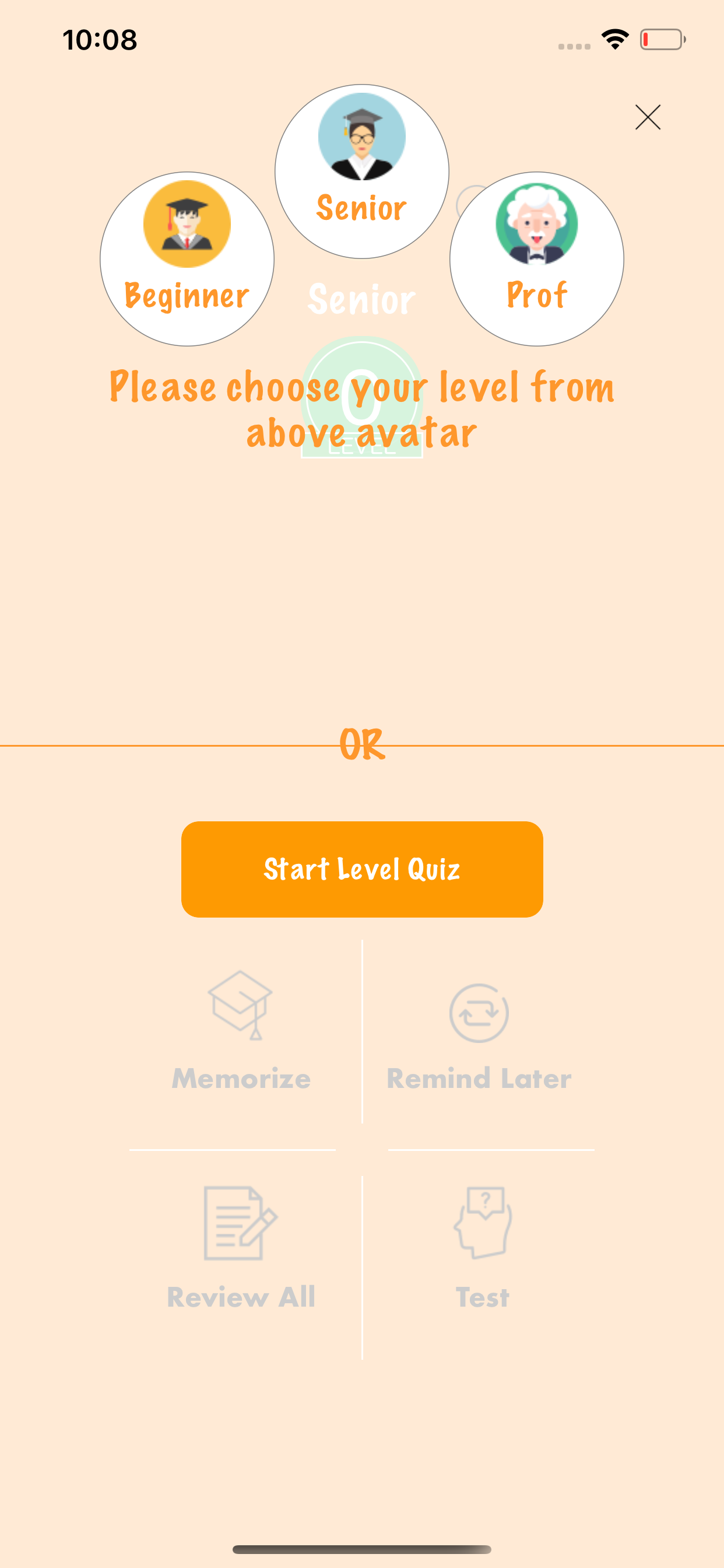
Task: Tap the Remind Later option label
Action: [479, 1077]
